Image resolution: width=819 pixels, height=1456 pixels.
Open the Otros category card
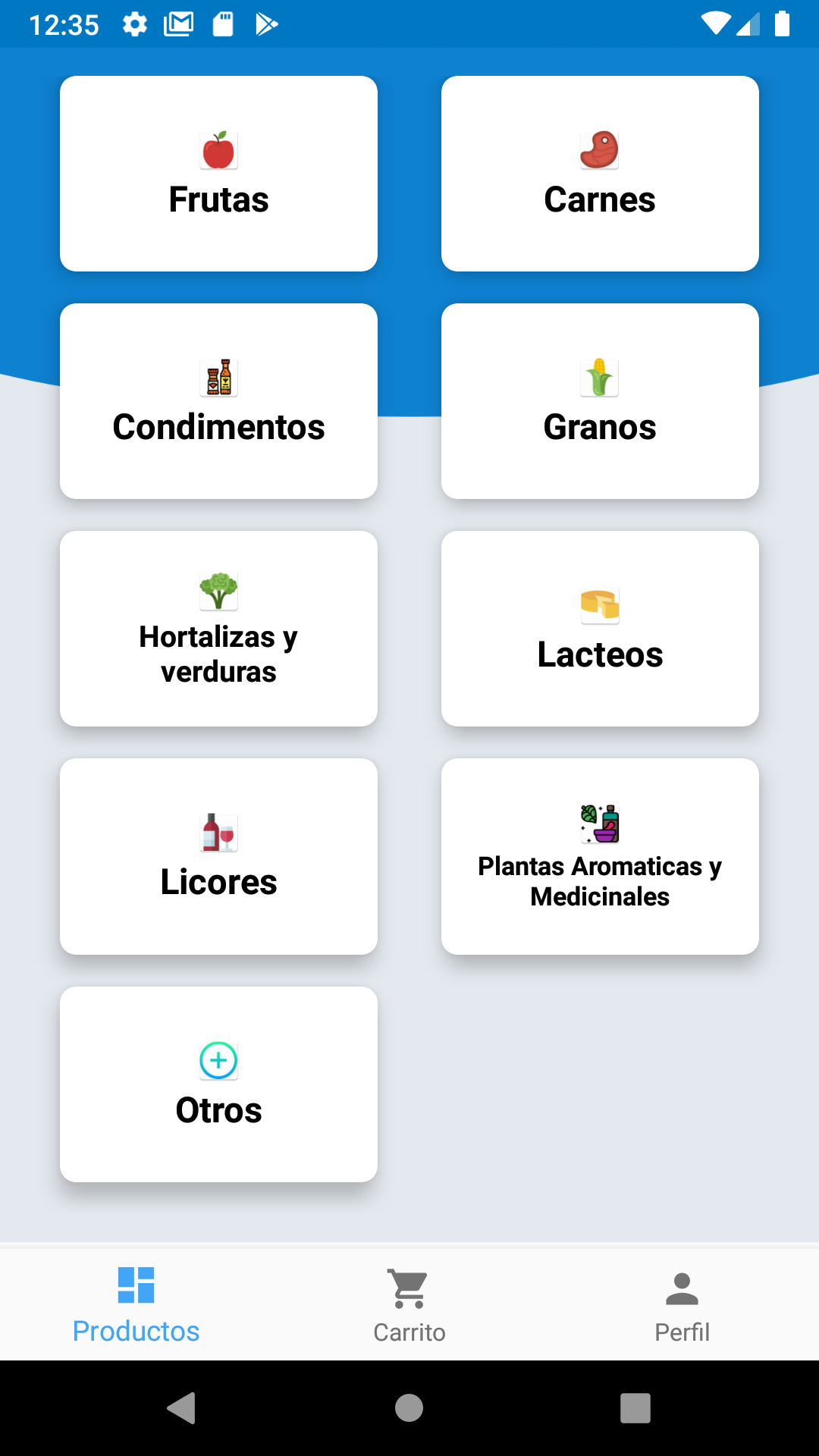pos(219,1084)
